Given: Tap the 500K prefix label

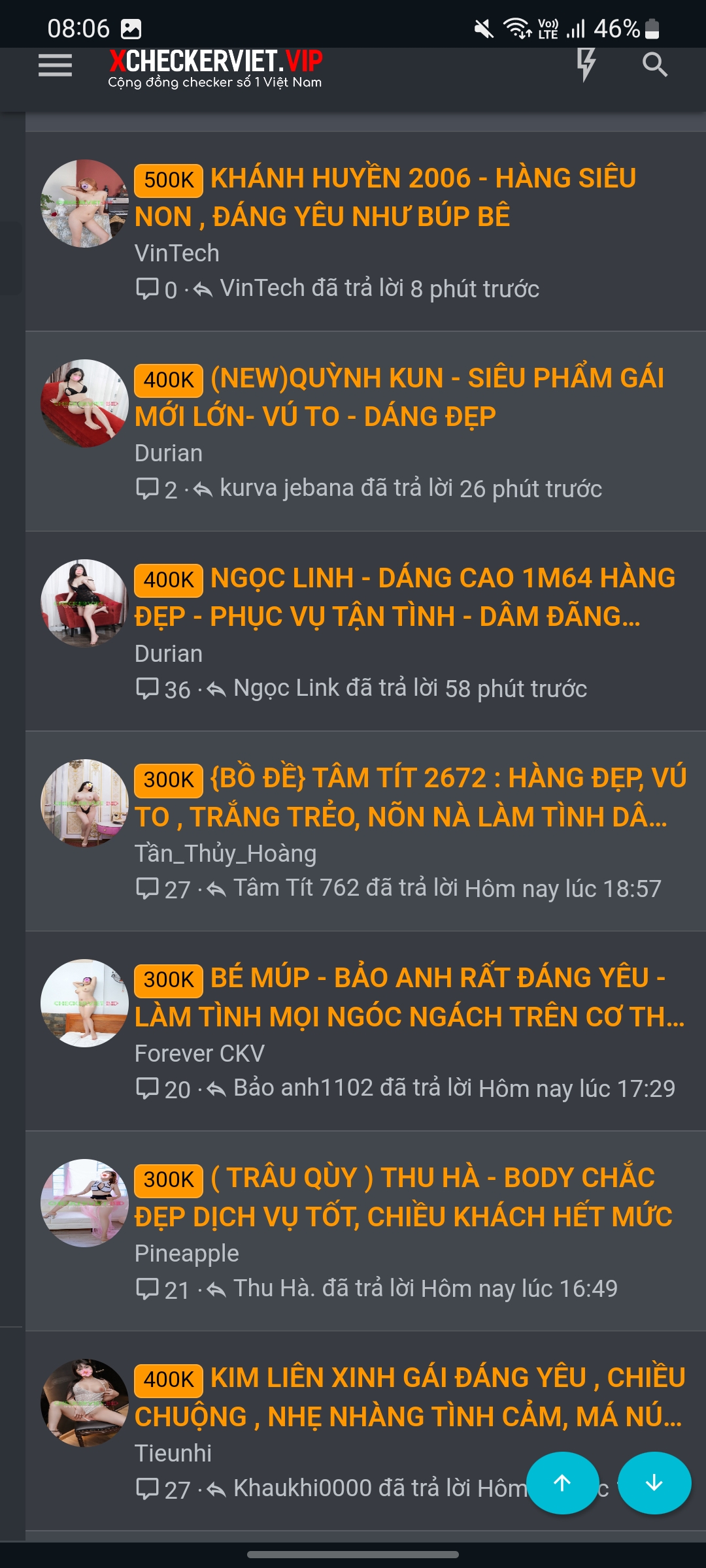Looking at the screenshot, I should coord(169,180).
